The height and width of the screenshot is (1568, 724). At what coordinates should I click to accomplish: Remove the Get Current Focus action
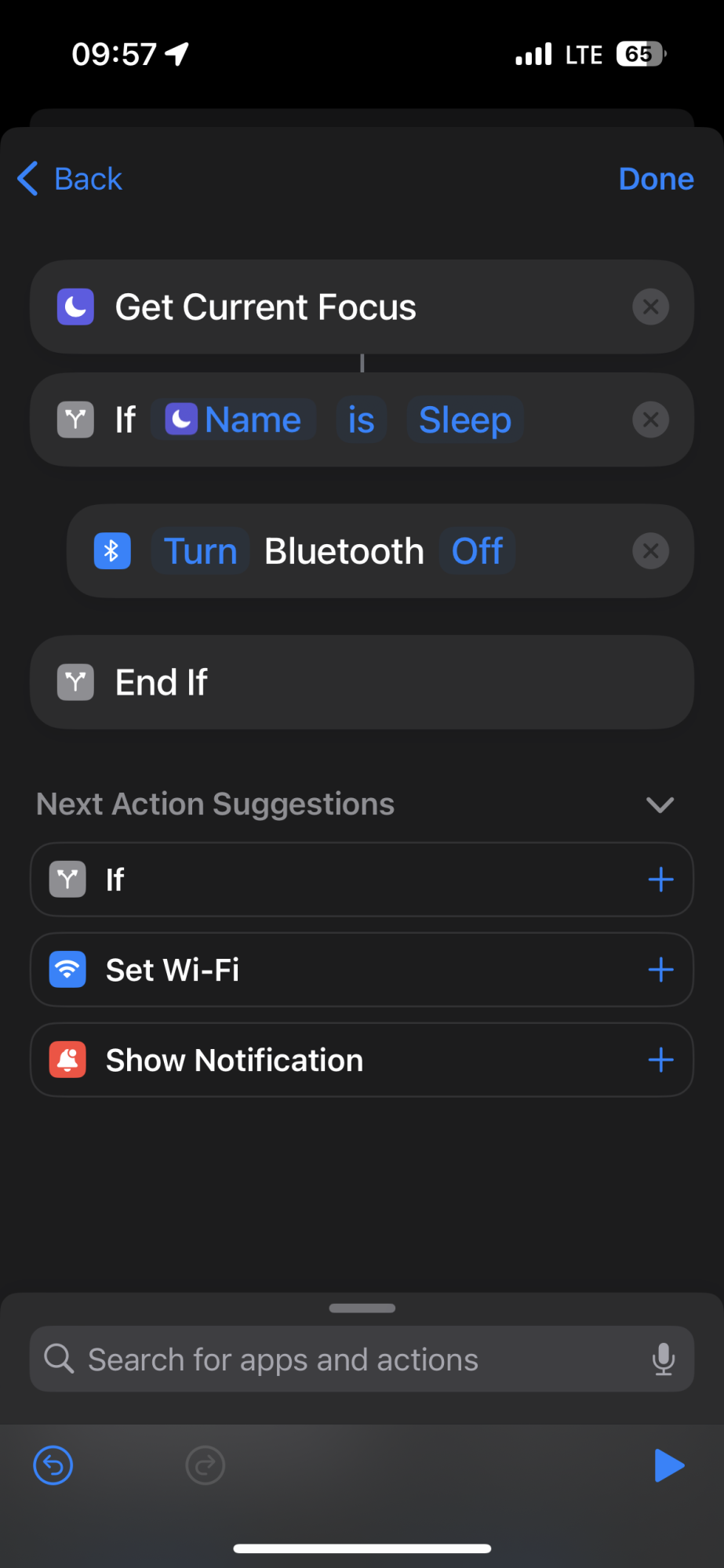coord(650,307)
